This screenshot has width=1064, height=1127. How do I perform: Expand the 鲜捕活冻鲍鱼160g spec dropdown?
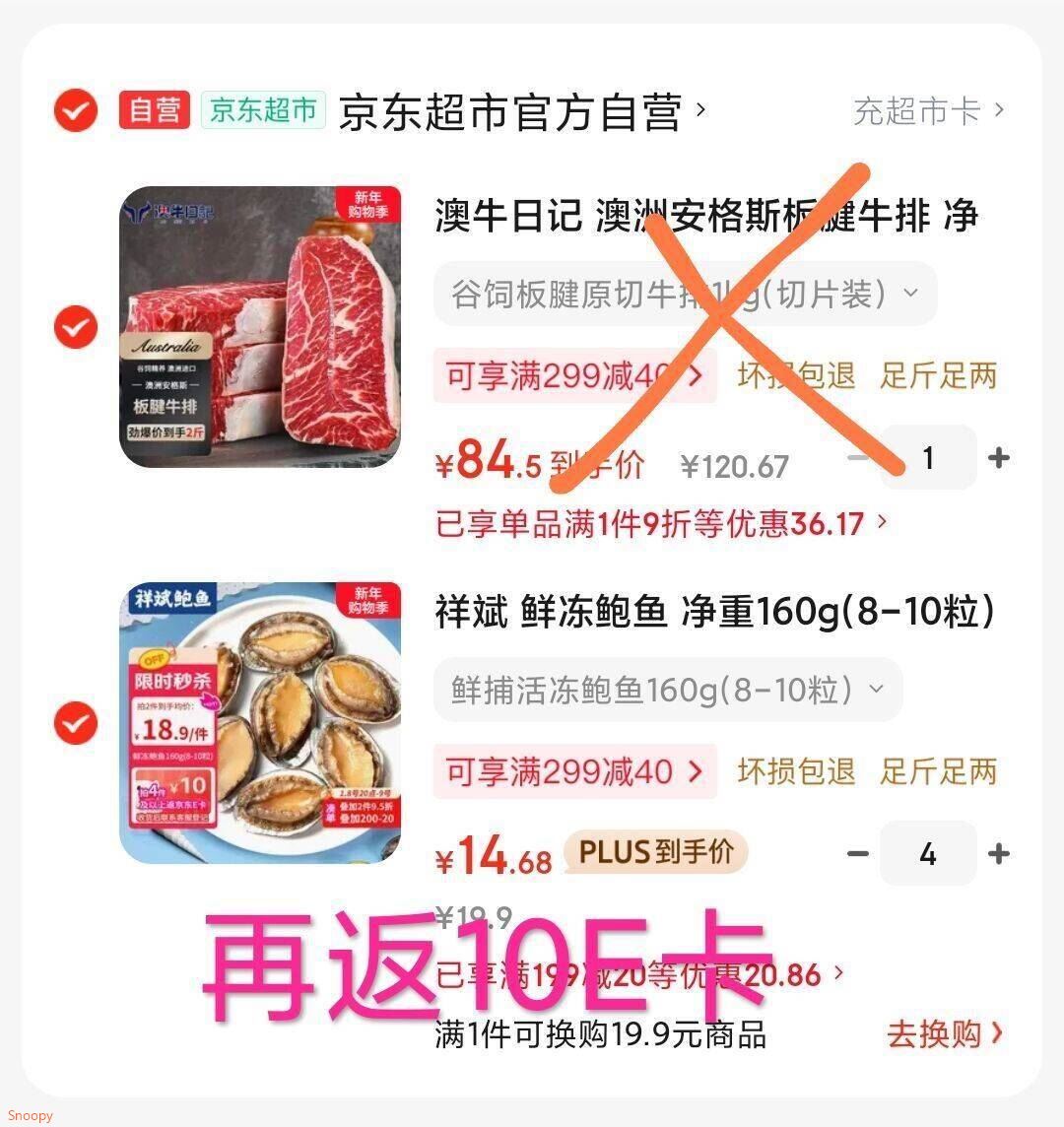(x=668, y=690)
